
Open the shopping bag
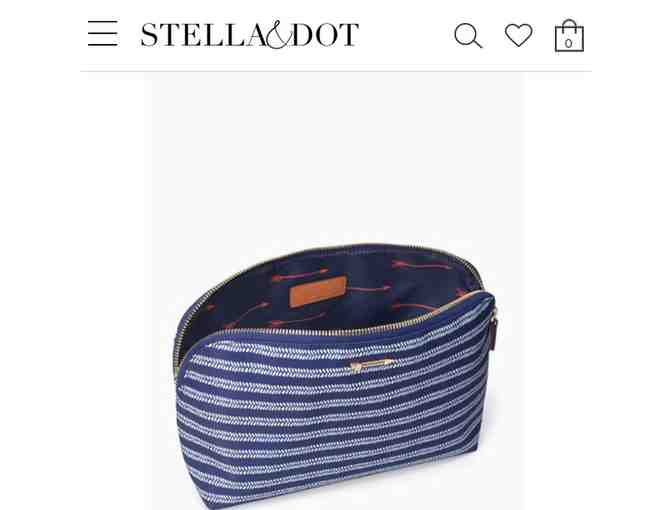pyautogui.click(x=568, y=36)
